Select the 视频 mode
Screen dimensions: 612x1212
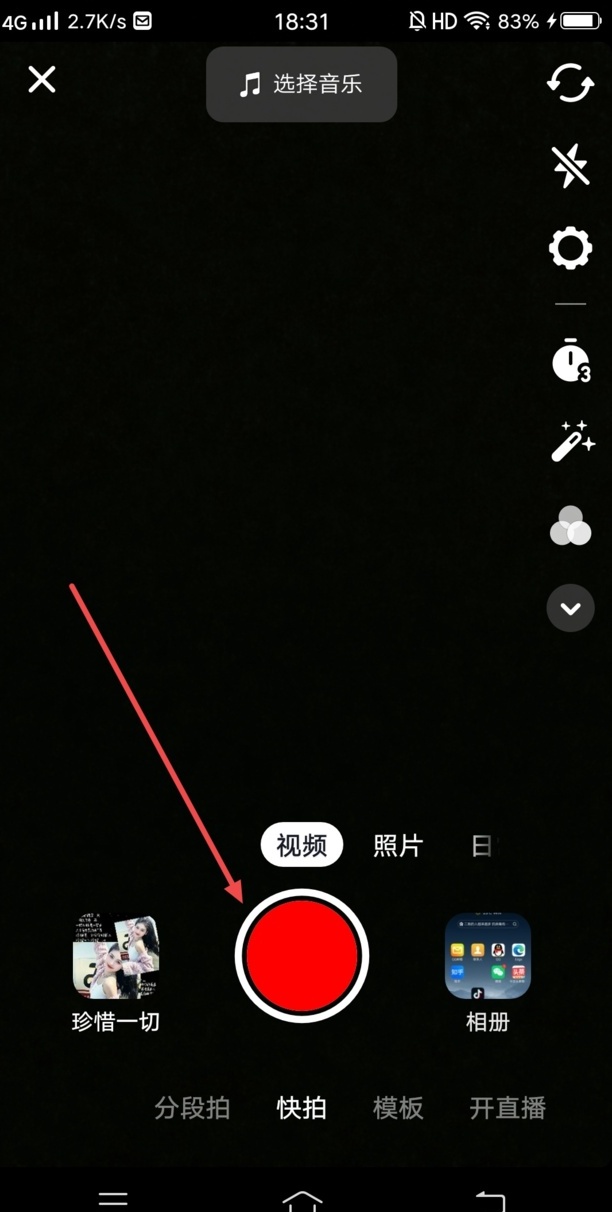301,846
